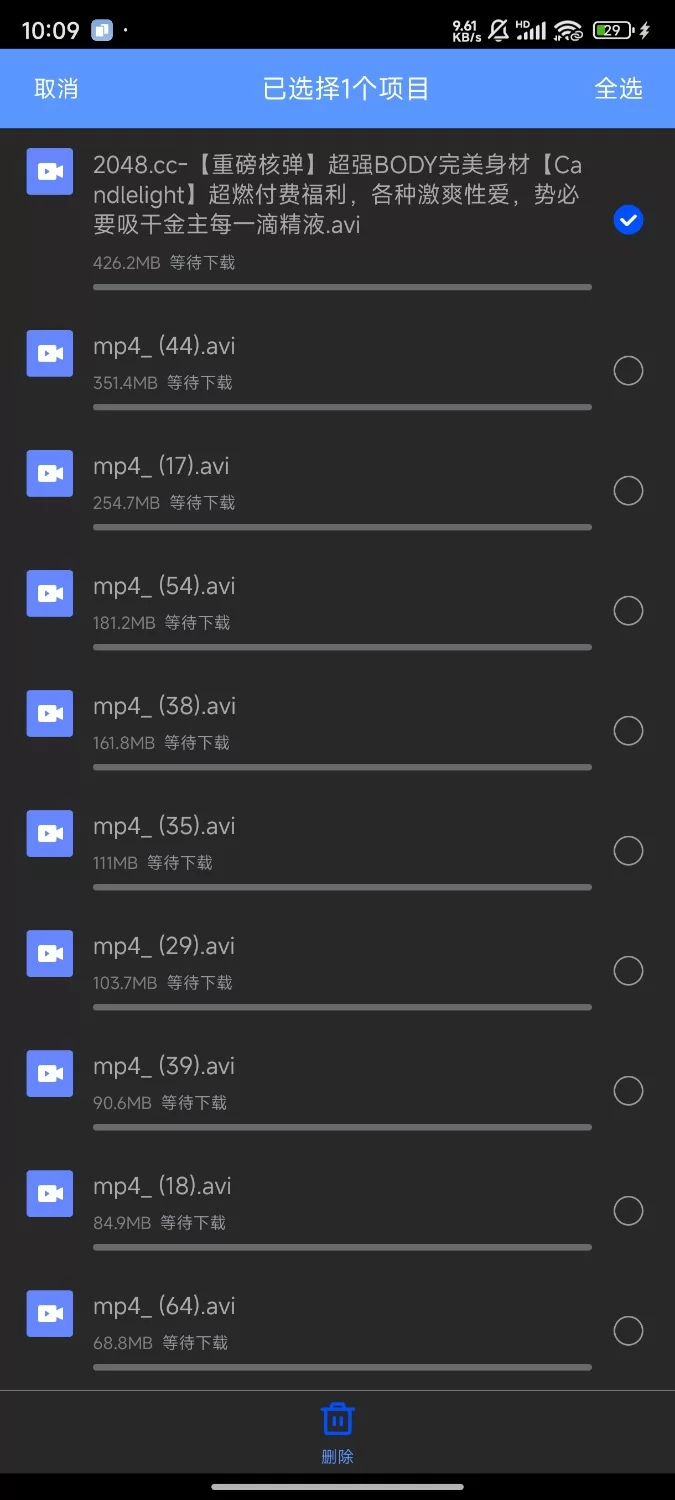Select the checkbox for mp4_ (35).avi
This screenshot has width=675, height=1500.
[x=628, y=851]
